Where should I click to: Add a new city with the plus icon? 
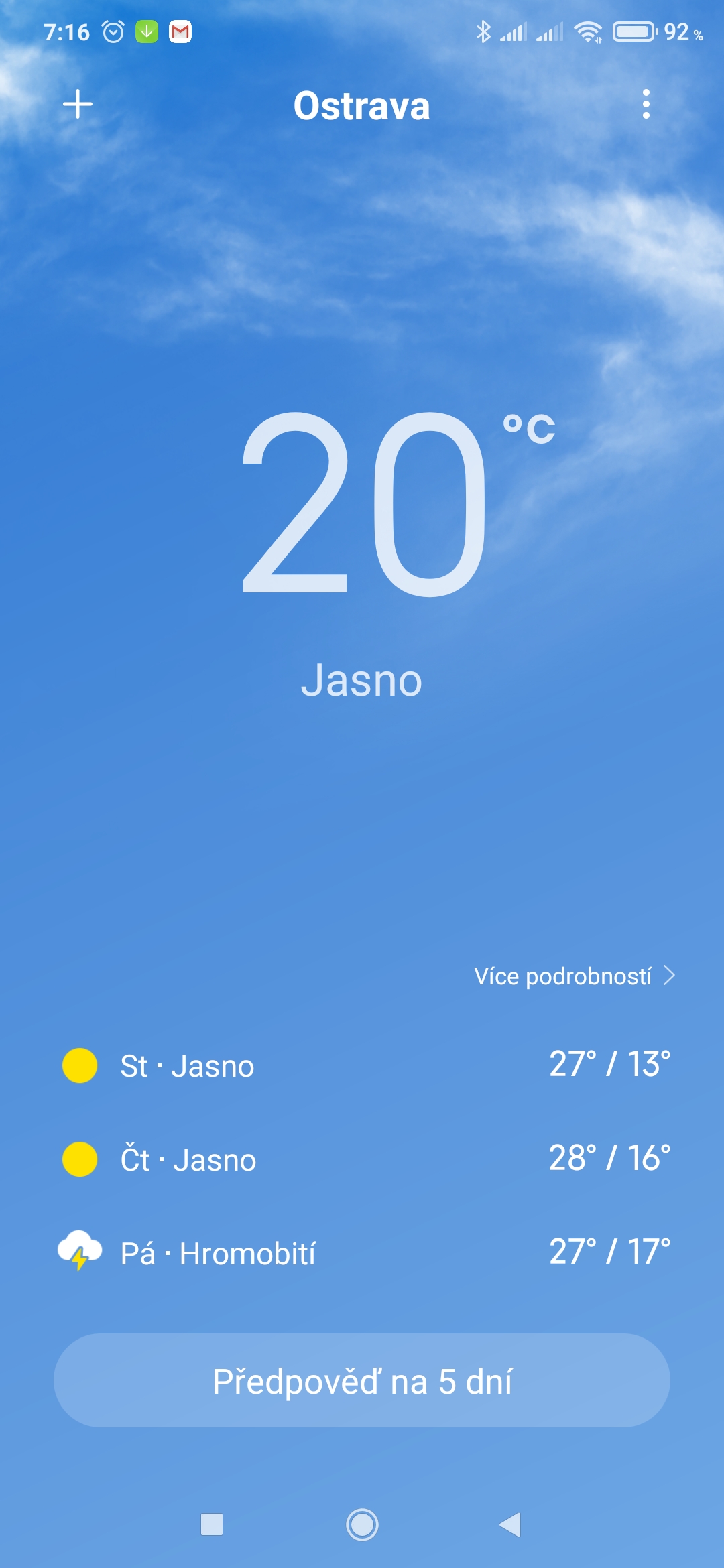coord(78,105)
